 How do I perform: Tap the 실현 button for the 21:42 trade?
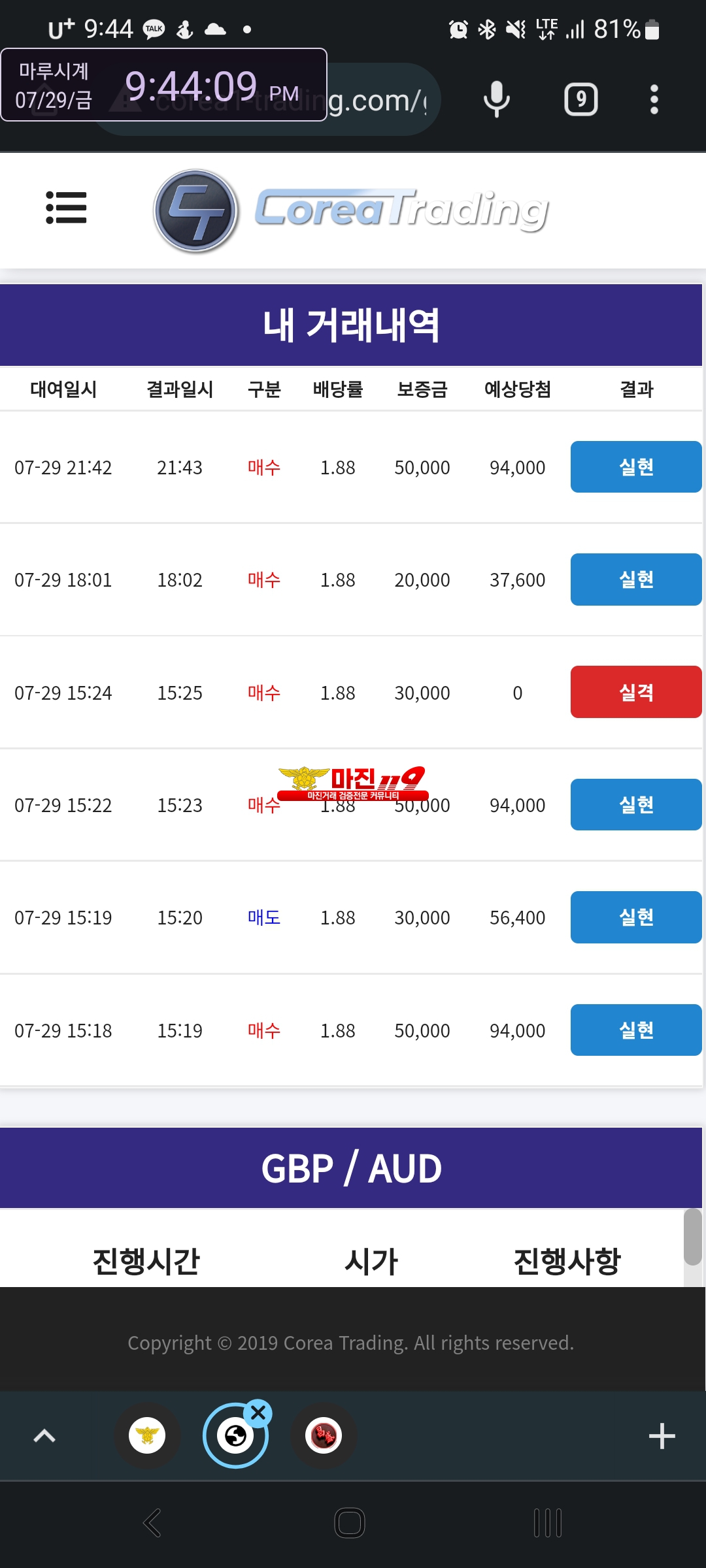click(636, 466)
